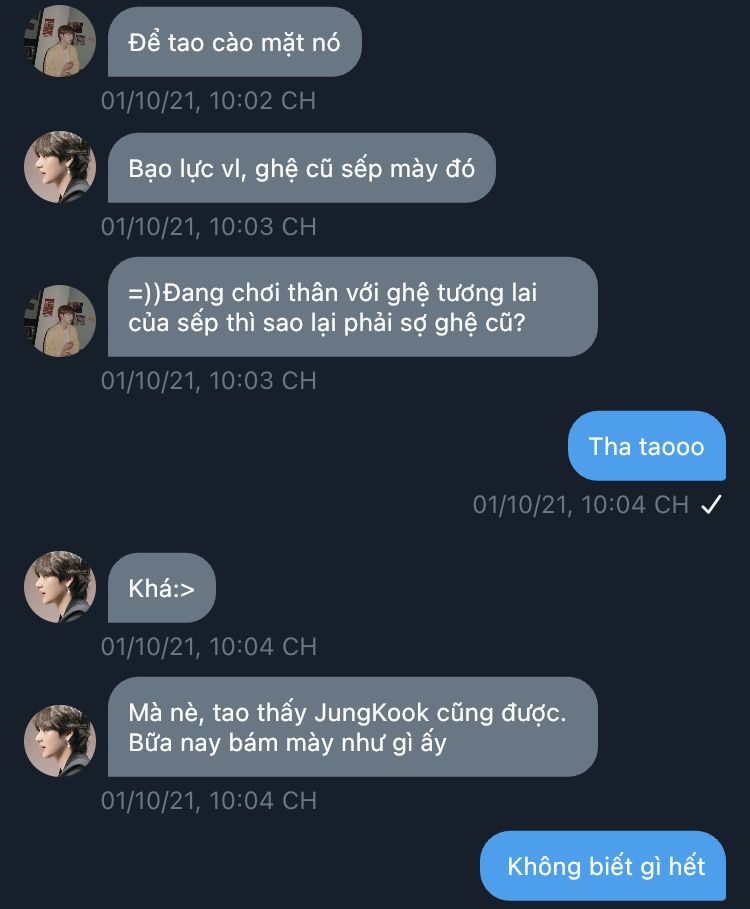The width and height of the screenshot is (750, 909).
Task: View sender profile beside "=))Đang chơi thân" message
Action: pos(60,321)
